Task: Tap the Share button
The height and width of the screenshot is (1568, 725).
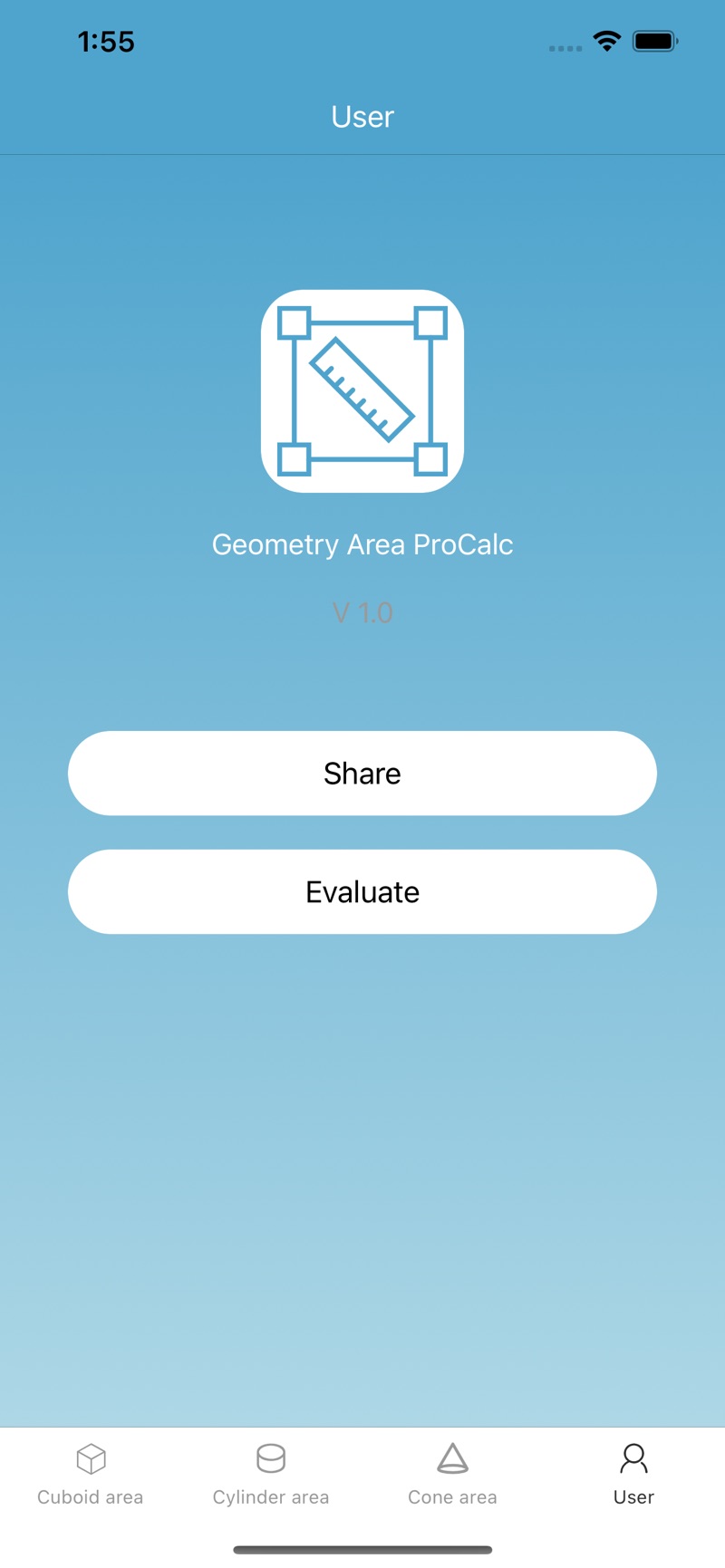Action: coord(362,773)
